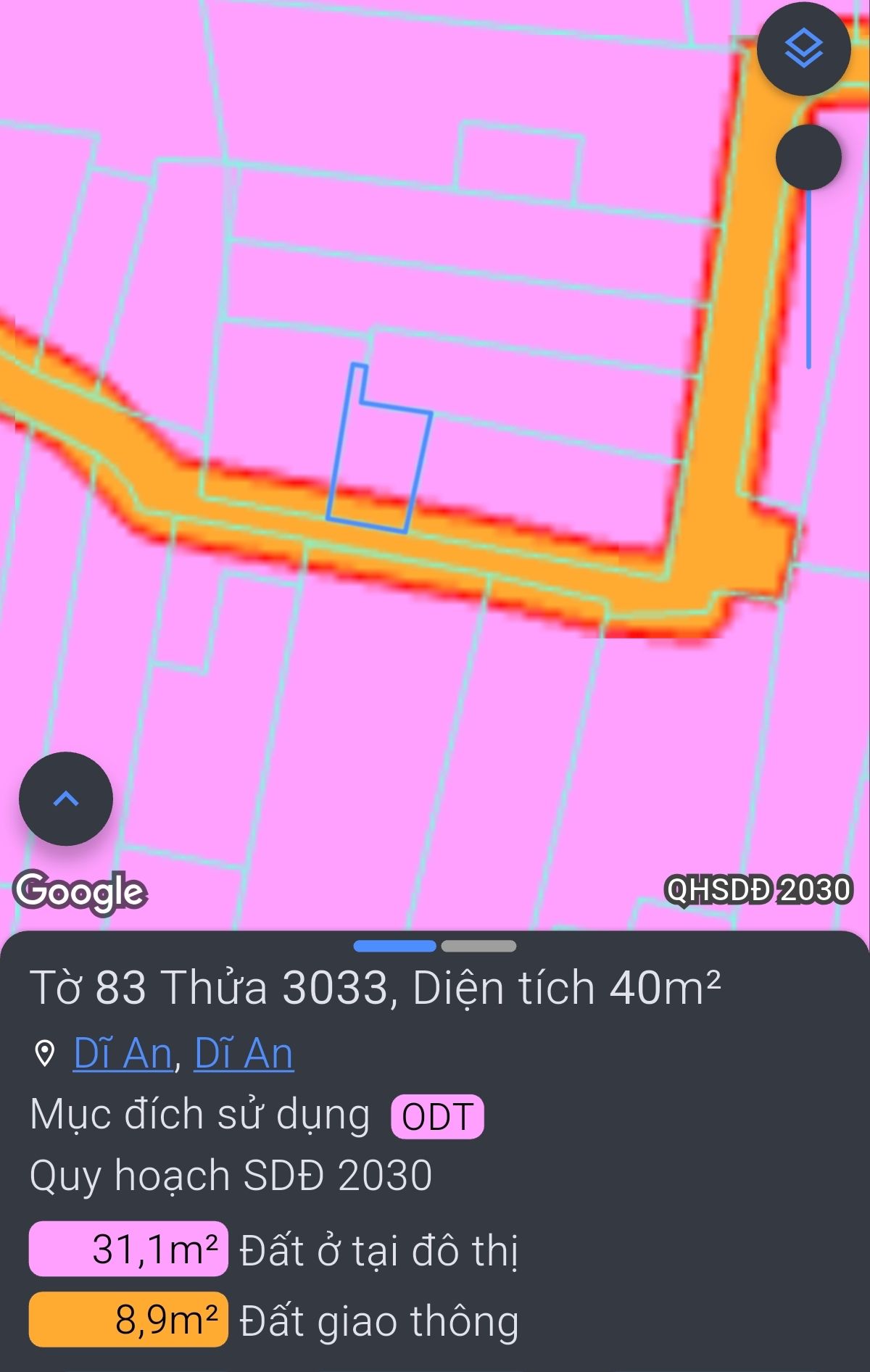Select the blue outlined parcel on the map
The image size is (870, 1372).
(378, 464)
